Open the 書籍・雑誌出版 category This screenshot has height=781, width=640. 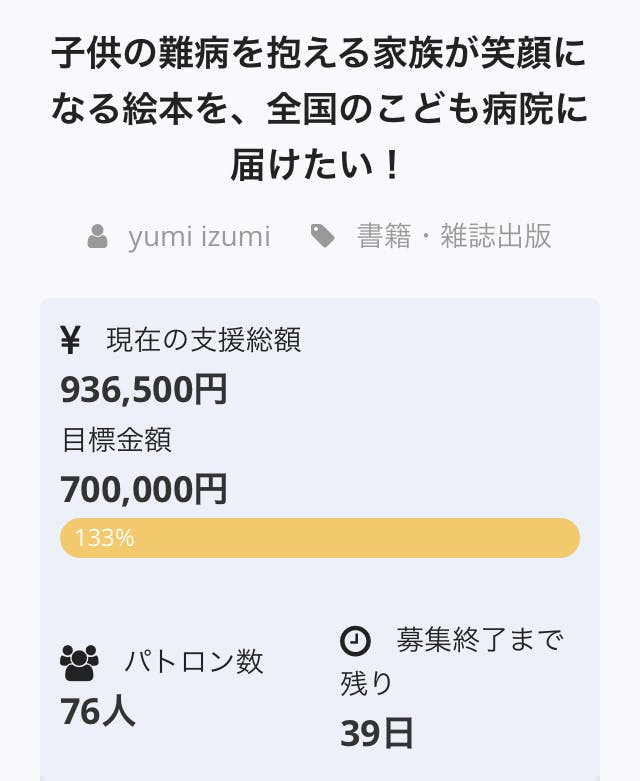point(454,236)
